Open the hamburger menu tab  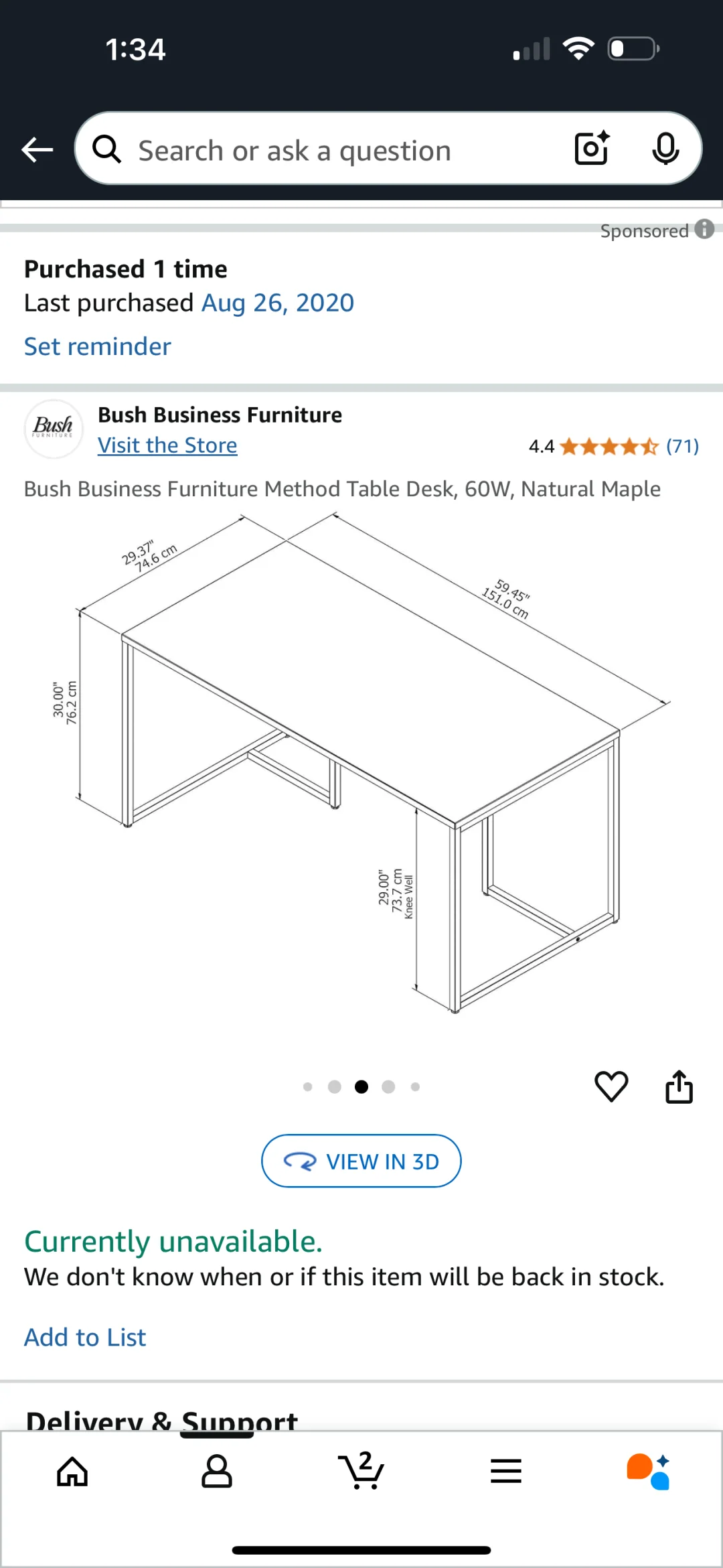tap(506, 1472)
